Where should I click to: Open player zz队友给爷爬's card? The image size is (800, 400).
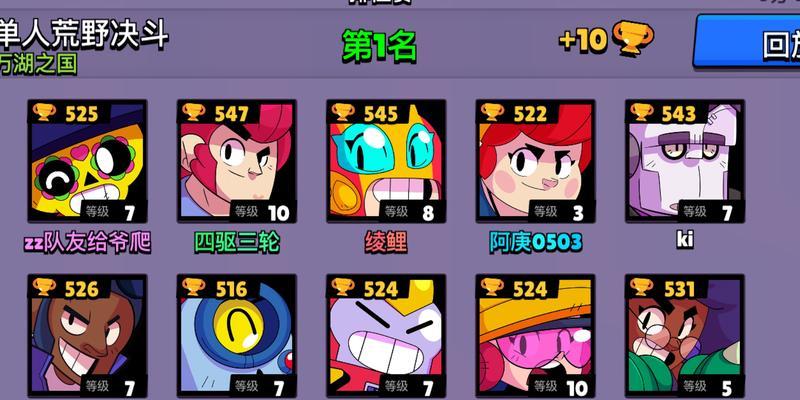(87, 163)
